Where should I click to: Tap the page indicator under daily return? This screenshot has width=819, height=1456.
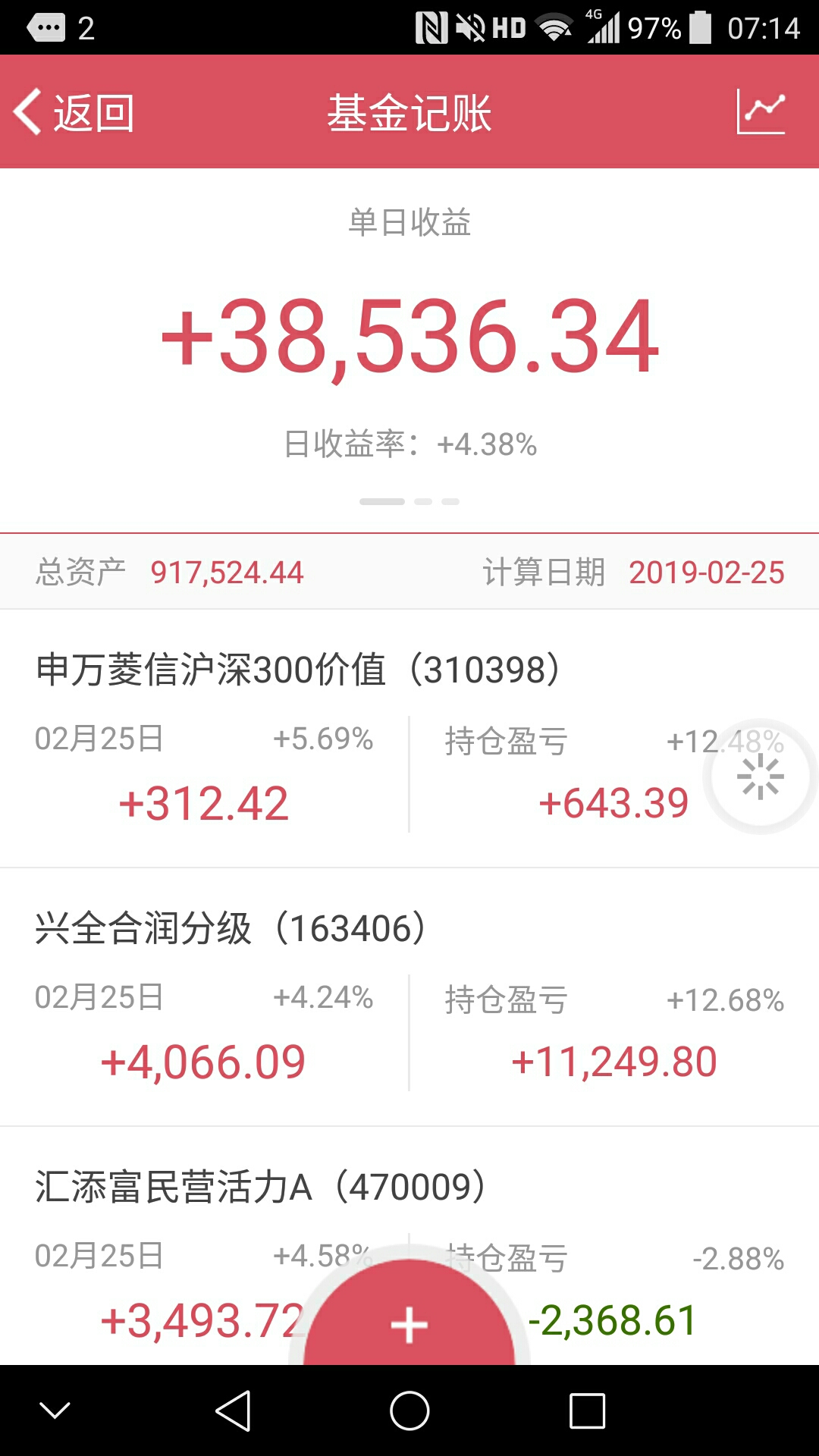(x=409, y=501)
